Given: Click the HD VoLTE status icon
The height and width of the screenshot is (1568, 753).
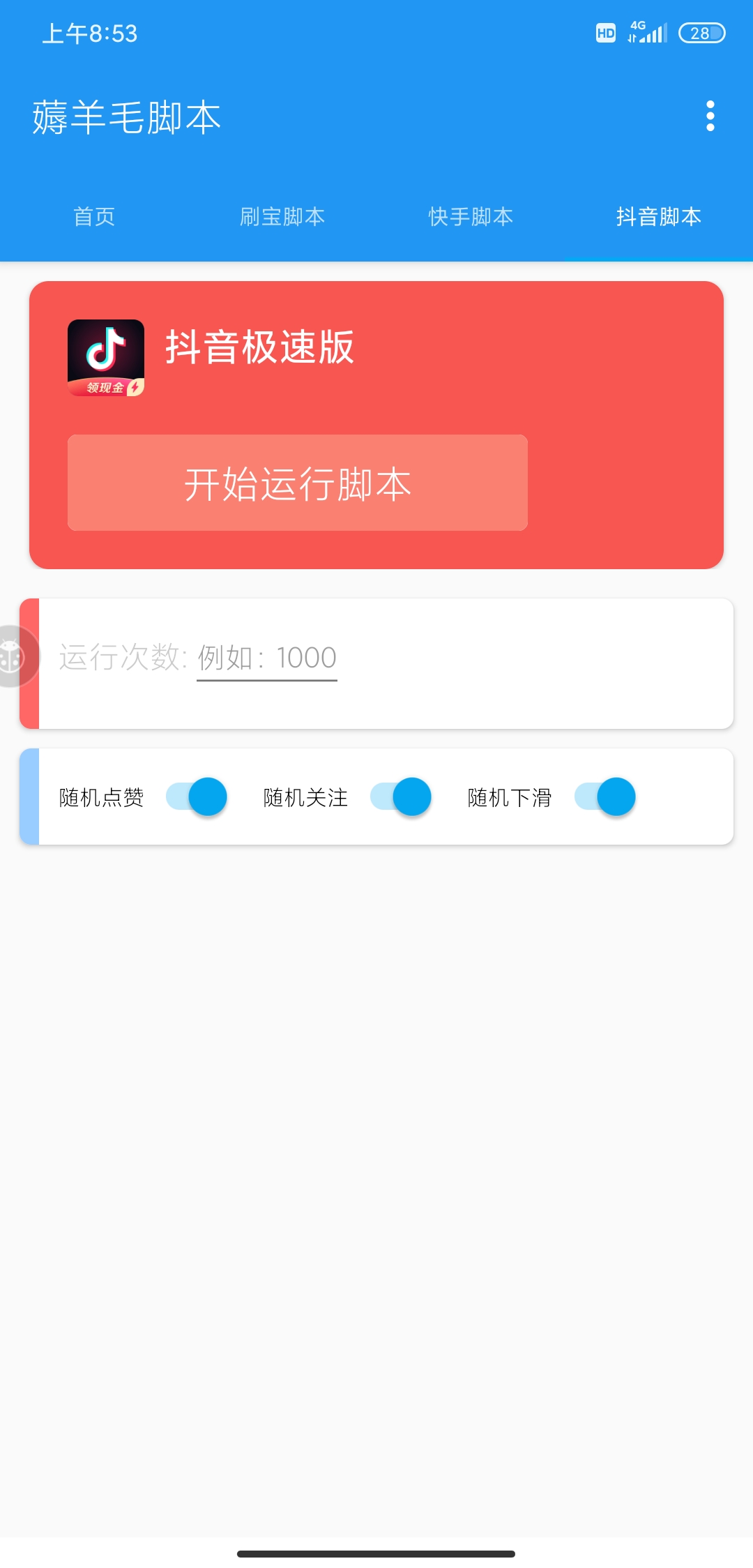Looking at the screenshot, I should pos(606,32).
